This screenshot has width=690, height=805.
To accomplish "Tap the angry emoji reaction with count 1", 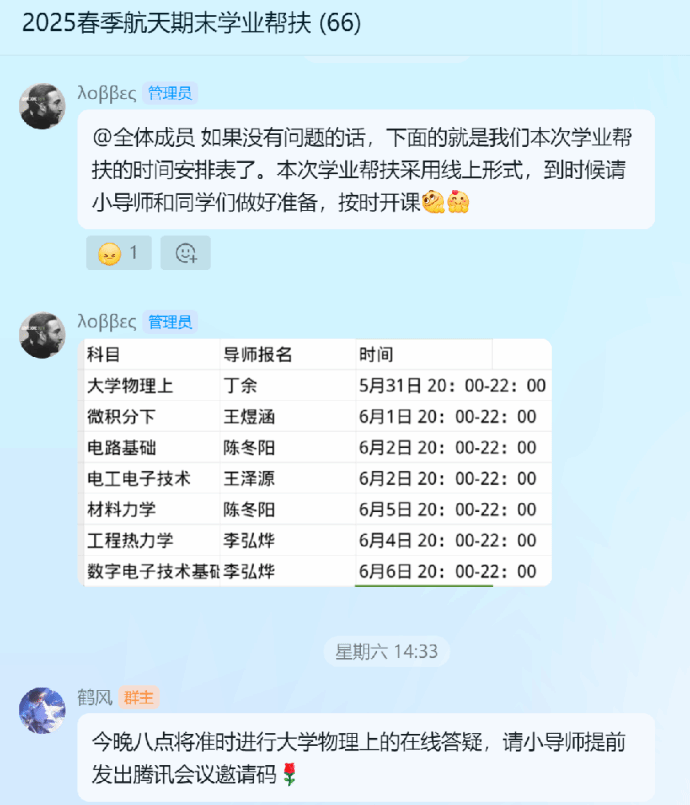I will (x=118, y=253).
